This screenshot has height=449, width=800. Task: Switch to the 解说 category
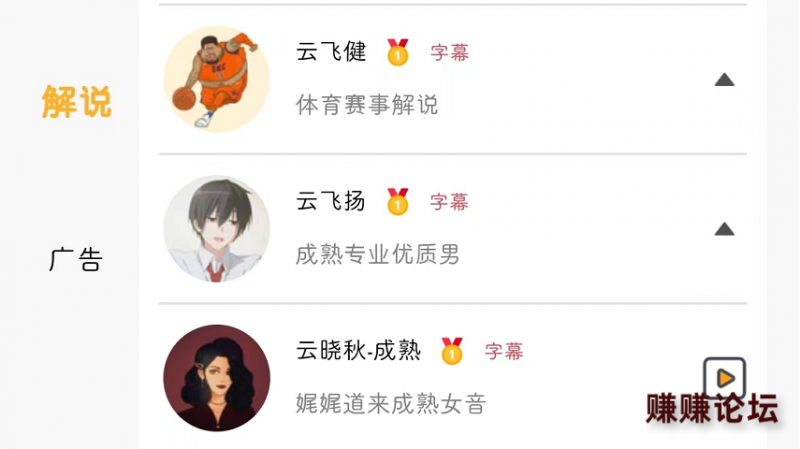76,102
